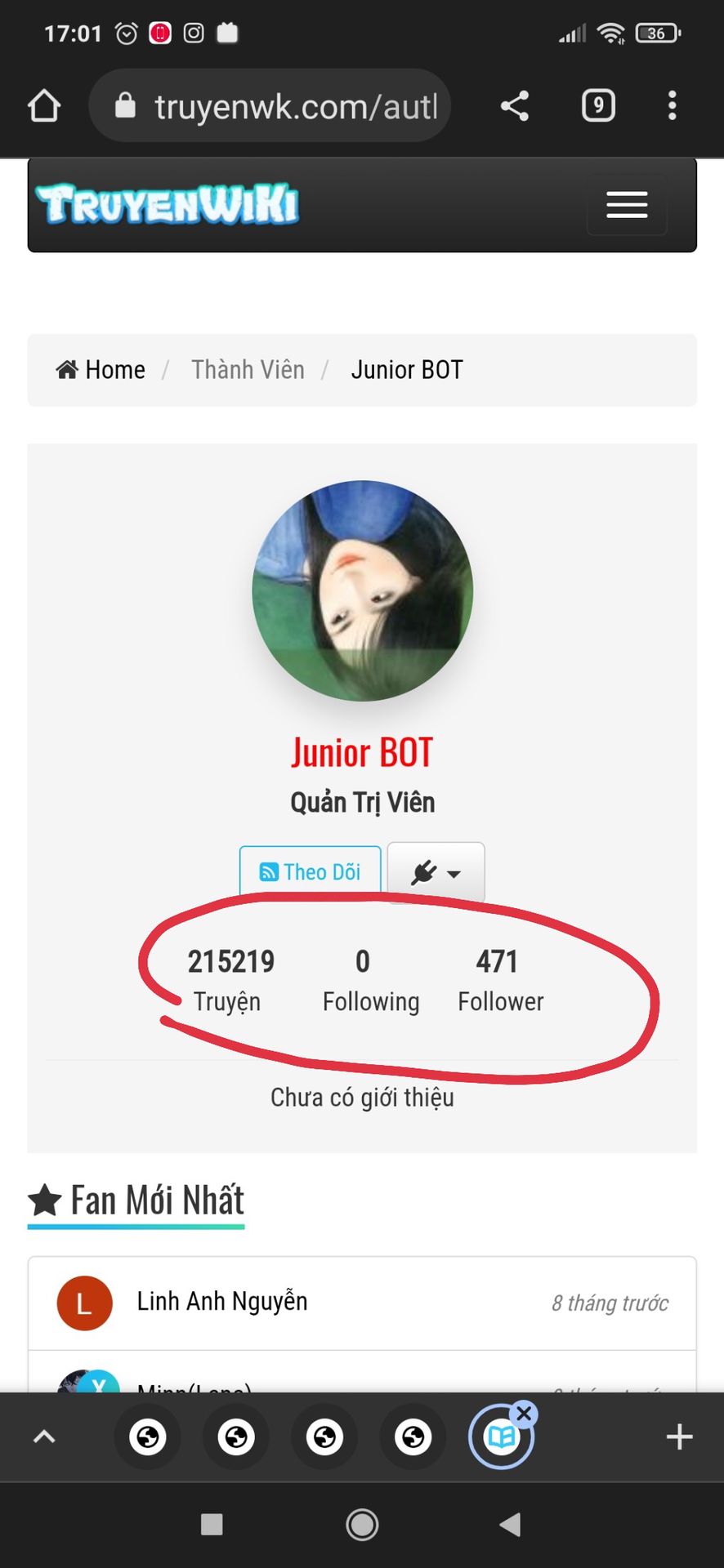Image resolution: width=724 pixels, height=1568 pixels.
Task: Share this page
Action: coord(515,106)
